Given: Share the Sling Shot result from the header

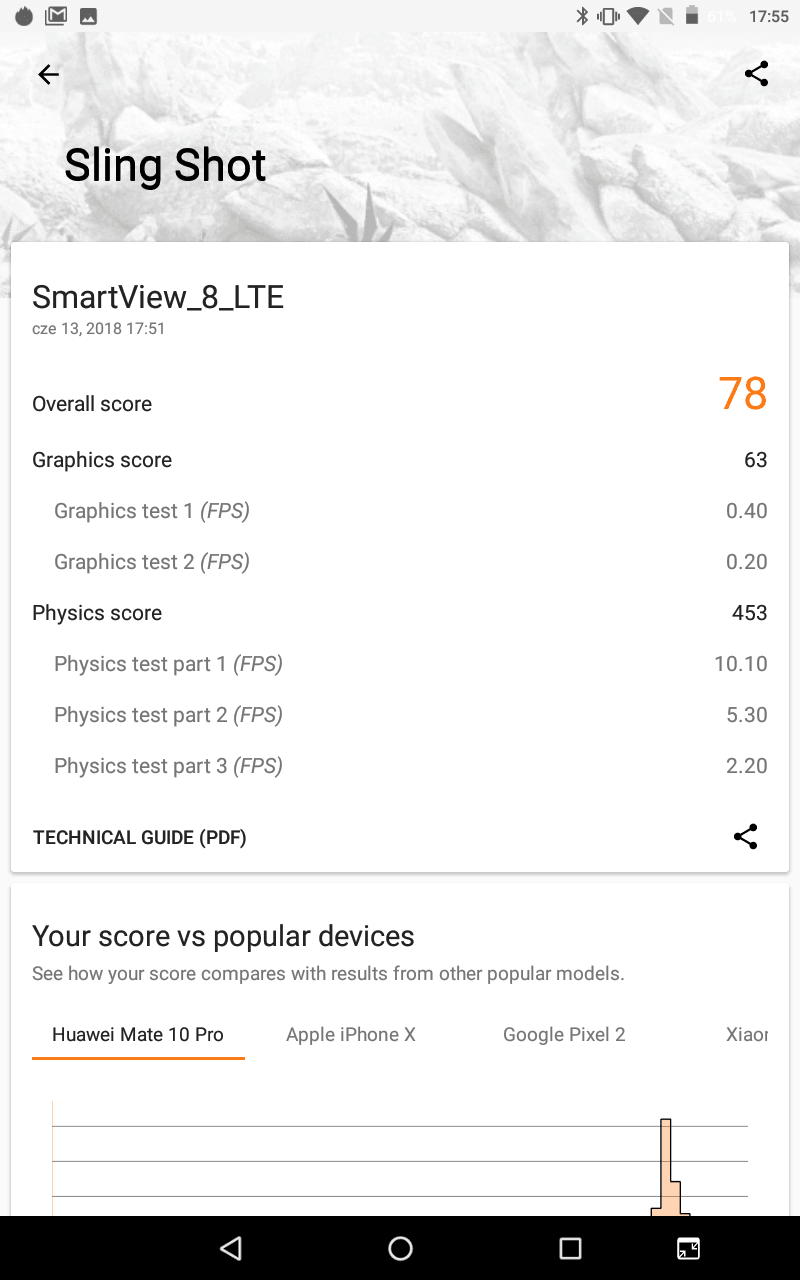Looking at the screenshot, I should pos(756,74).
